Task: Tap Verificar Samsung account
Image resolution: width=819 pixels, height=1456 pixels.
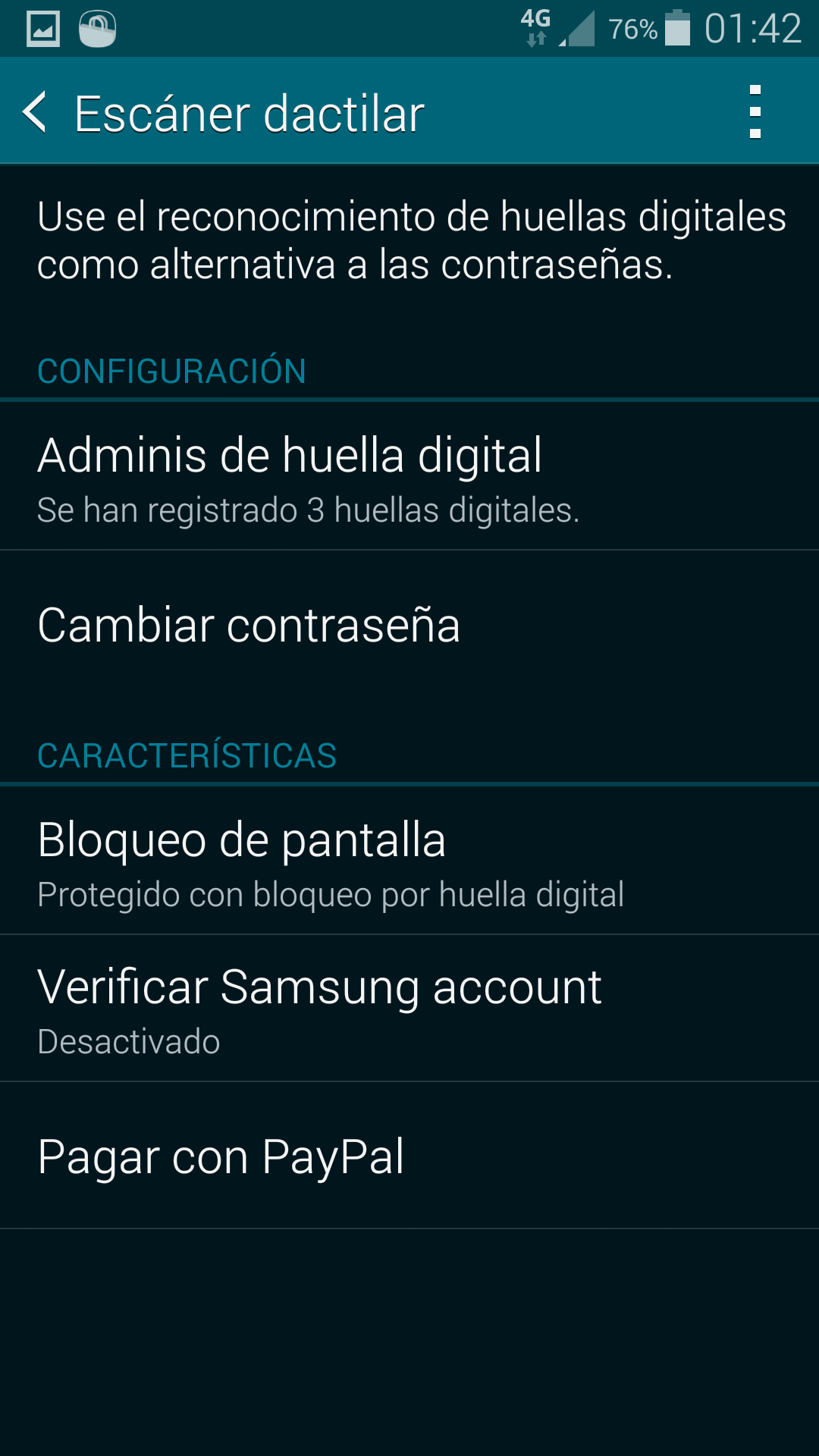Action: (x=409, y=1009)
